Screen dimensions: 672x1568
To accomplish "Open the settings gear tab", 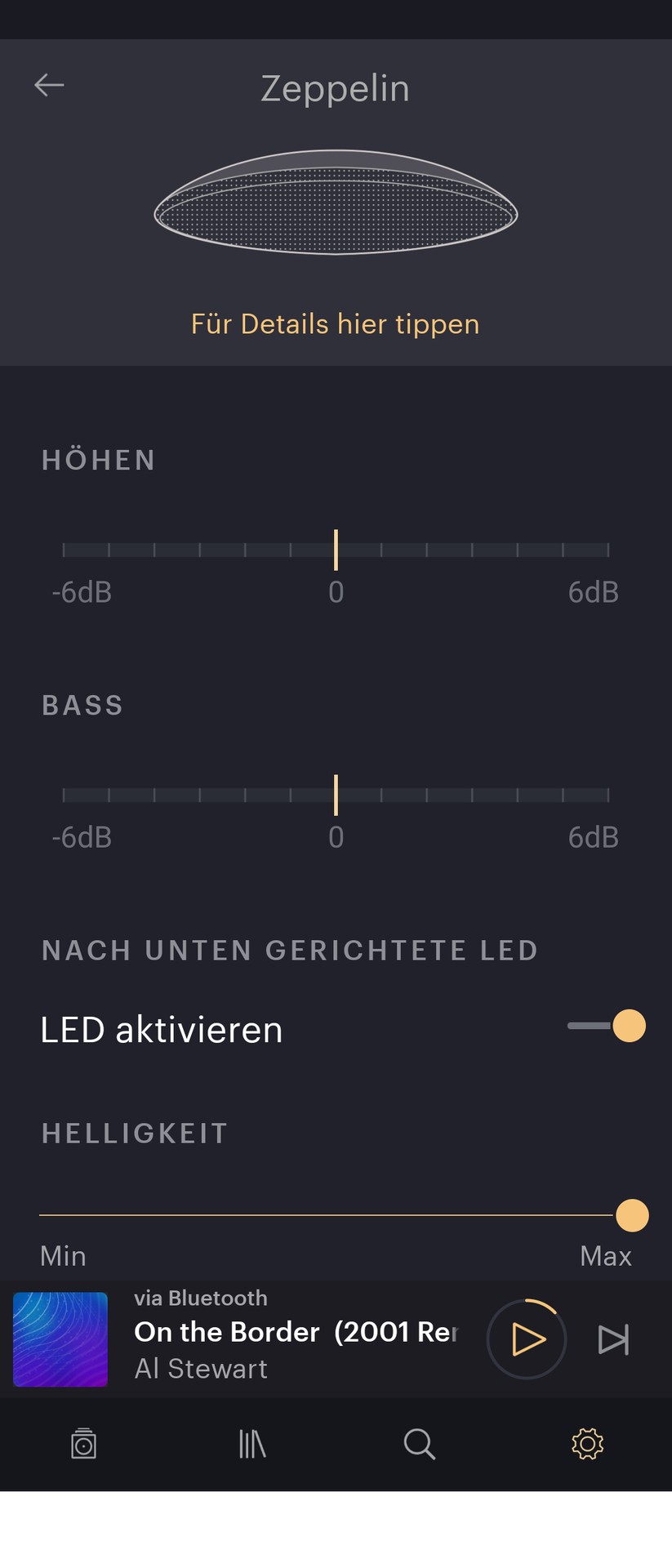I will pyautogui.click(x=587, y=1443).
